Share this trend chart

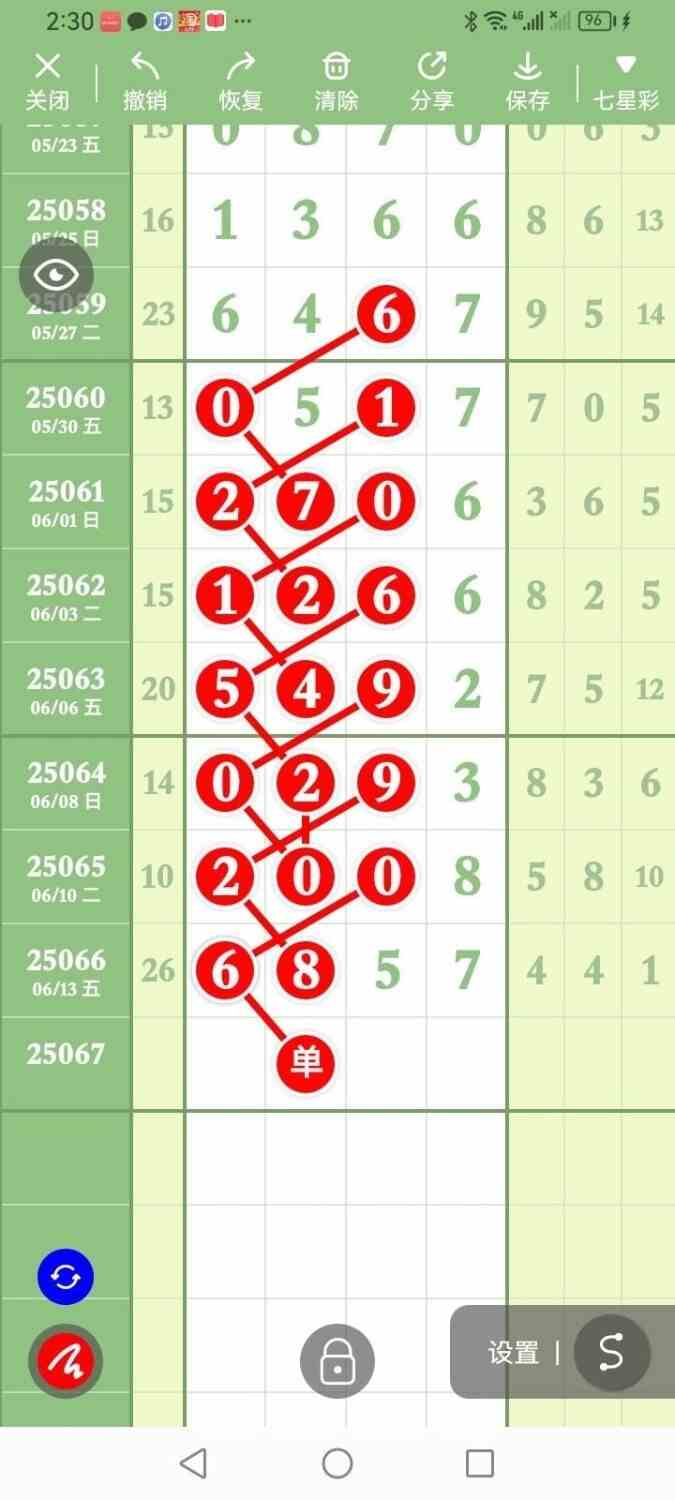pyautogui.click(x=431, y=82)
